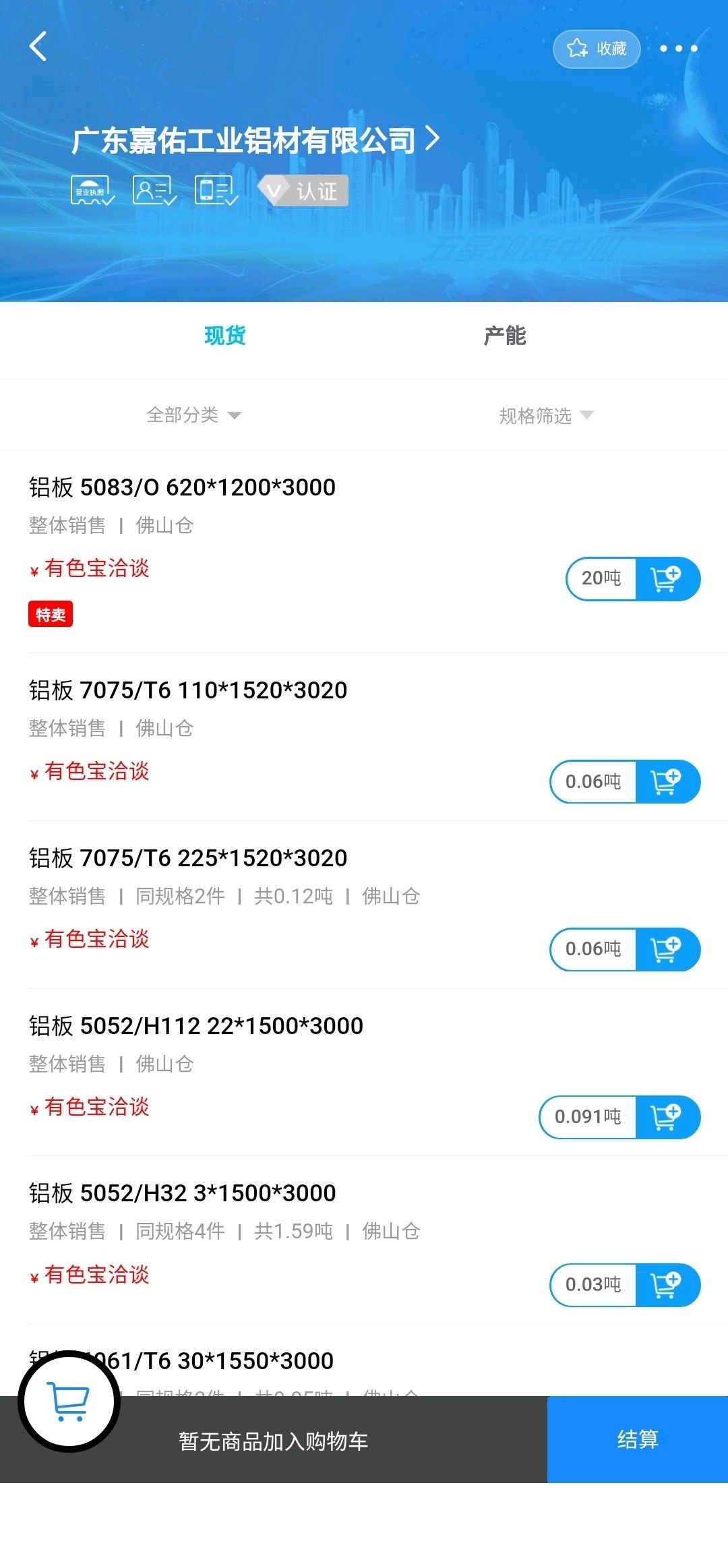Tap the 结算 checkout button
This screenshot has height=1568, width=728.
point(638,1439)
